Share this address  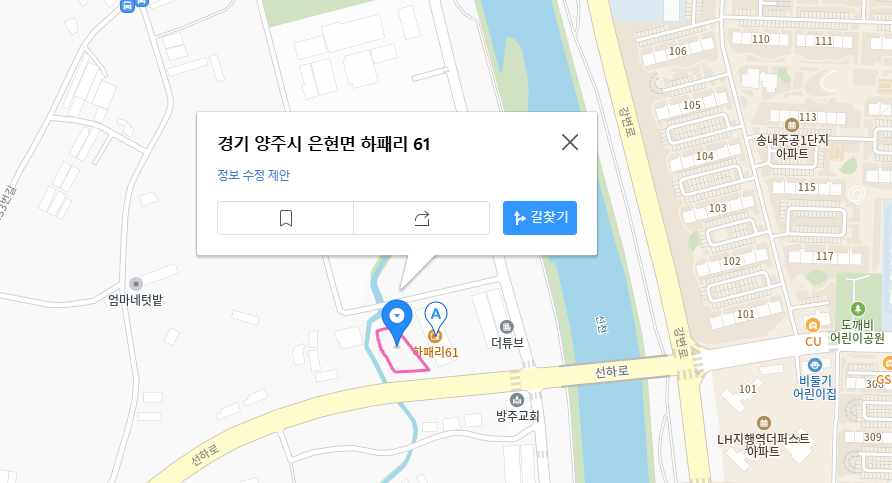point(421,218)
